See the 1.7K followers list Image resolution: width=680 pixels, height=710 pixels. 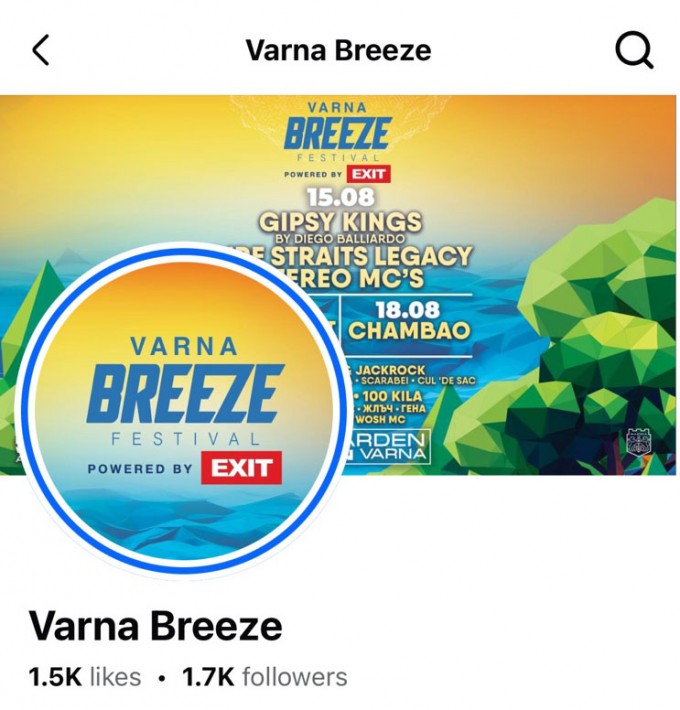[x=264, y=677]
